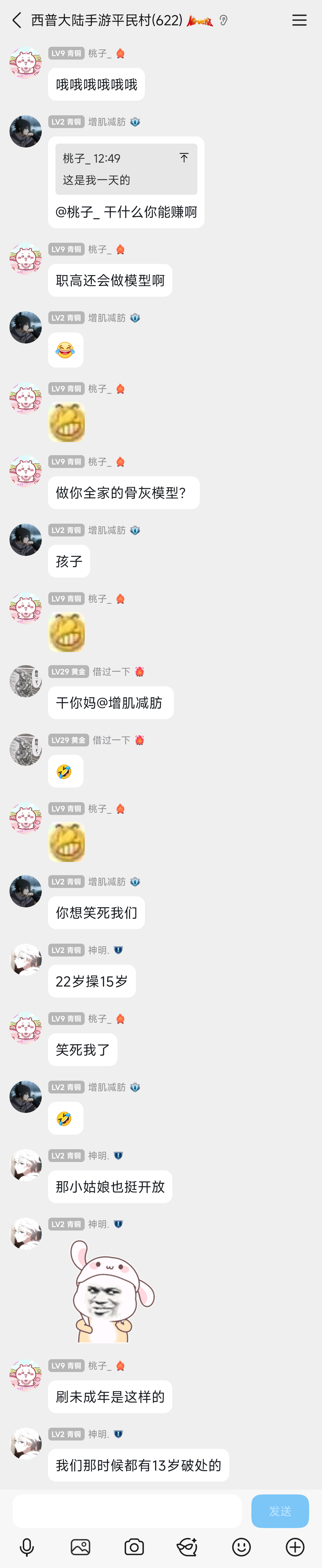
Task: Open the group chat menu
Action: (x=299, y=20)
